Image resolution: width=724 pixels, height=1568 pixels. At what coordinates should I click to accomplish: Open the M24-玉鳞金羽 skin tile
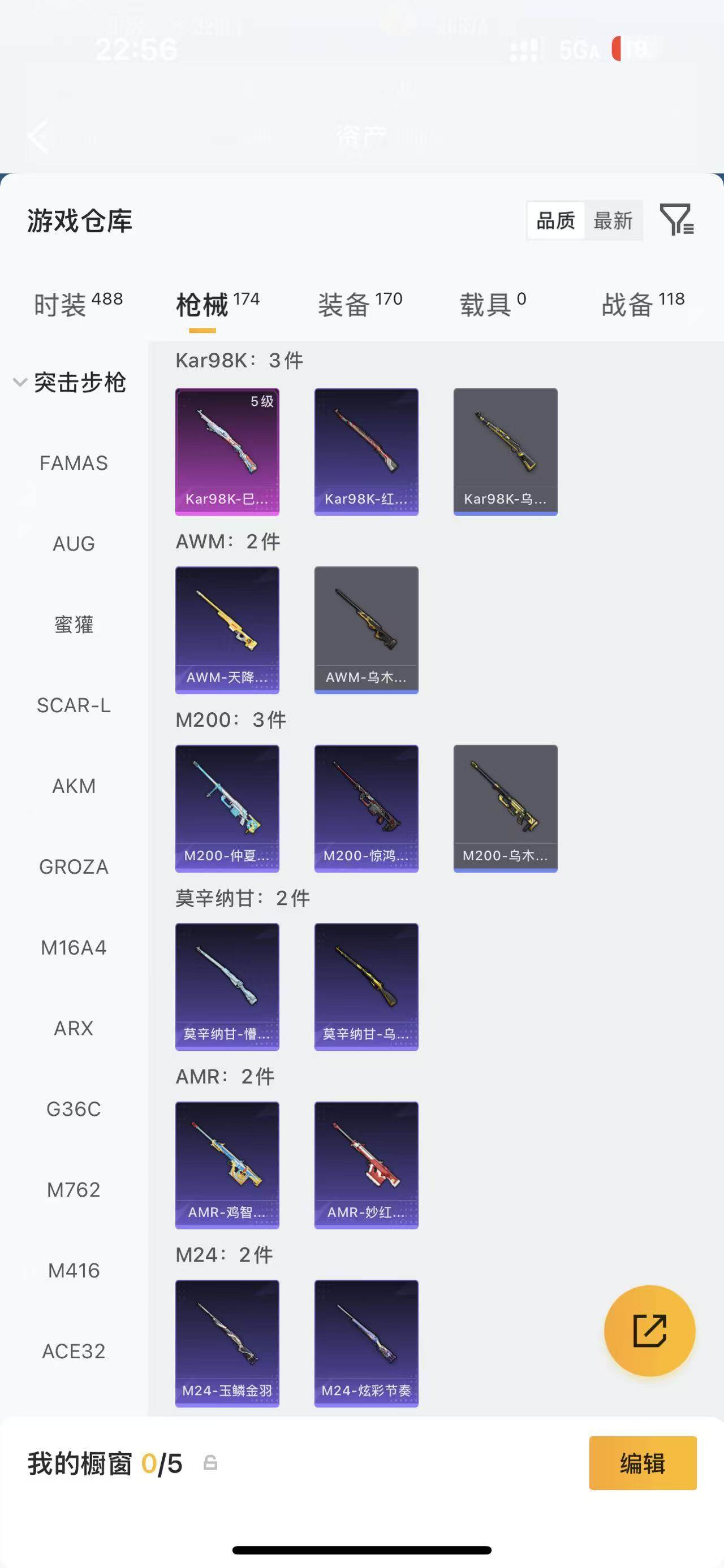pos(227,1344)
